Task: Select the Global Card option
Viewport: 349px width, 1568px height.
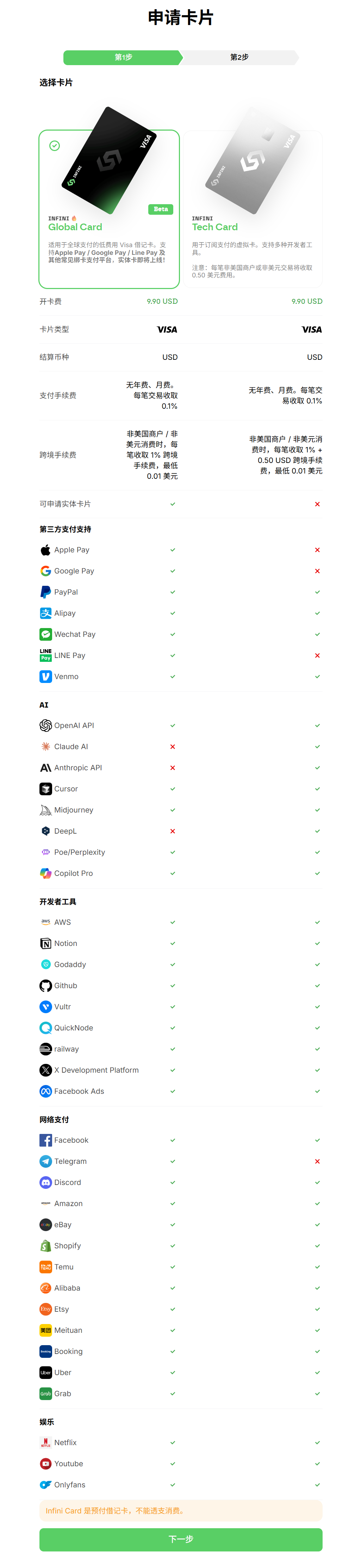Action: 109,208
